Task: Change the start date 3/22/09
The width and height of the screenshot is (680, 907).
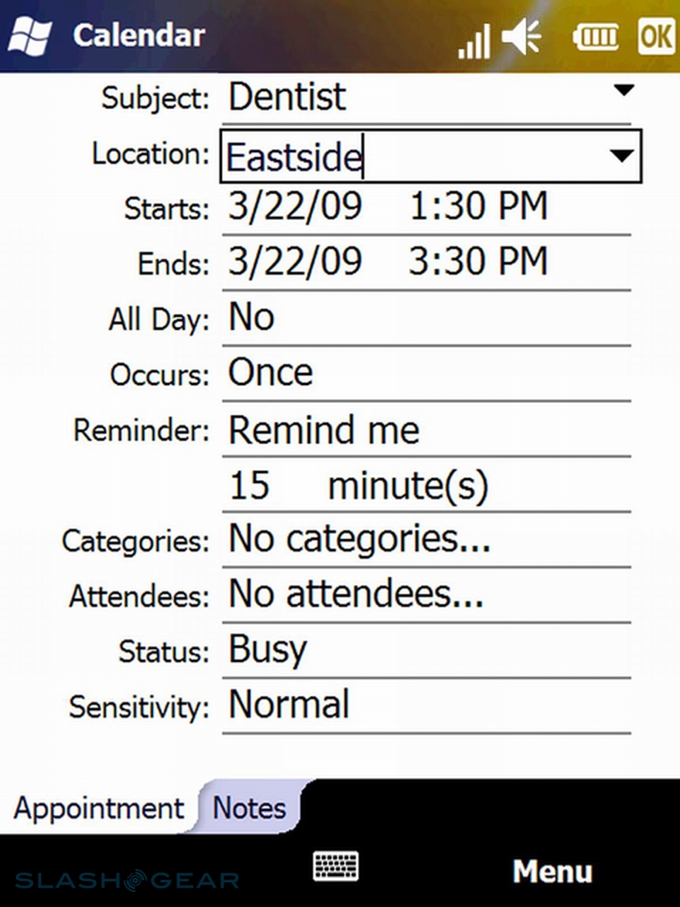Action: coord(295,208)
